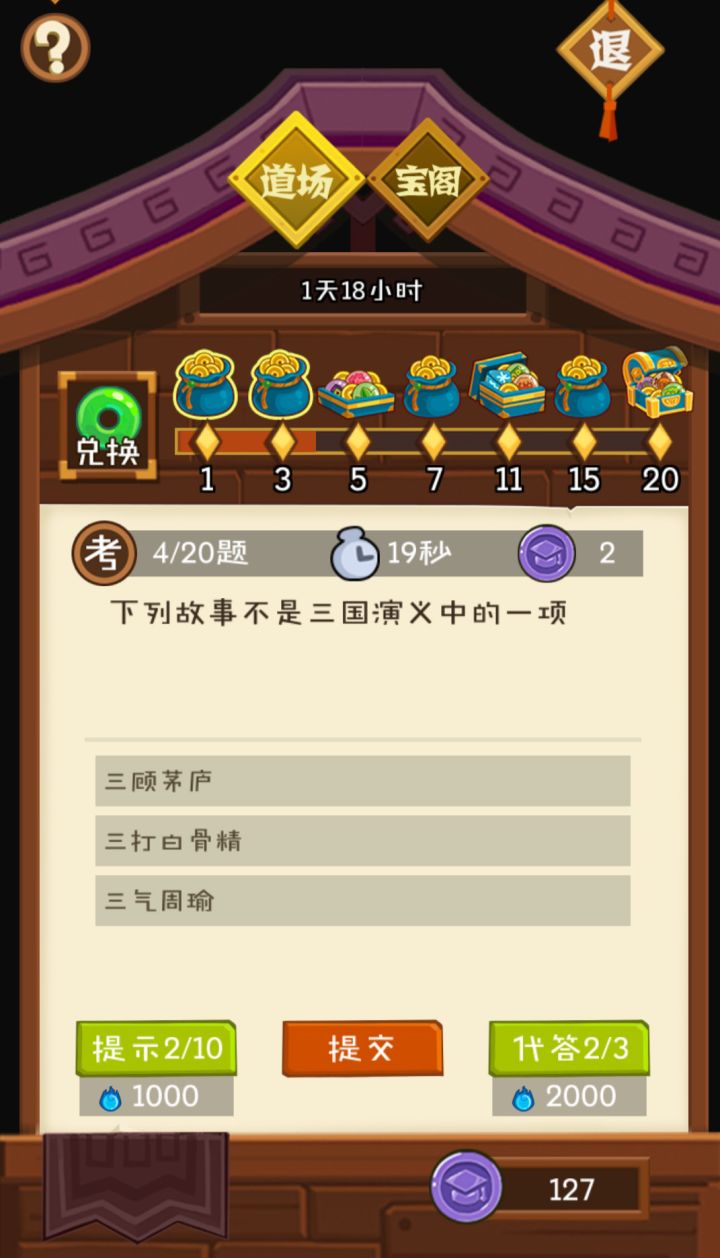Image resolution: width=720 pixels, height=1258 pixels.
Task: Select answer 三气周瑜
Action: click(x=360, y=902)
